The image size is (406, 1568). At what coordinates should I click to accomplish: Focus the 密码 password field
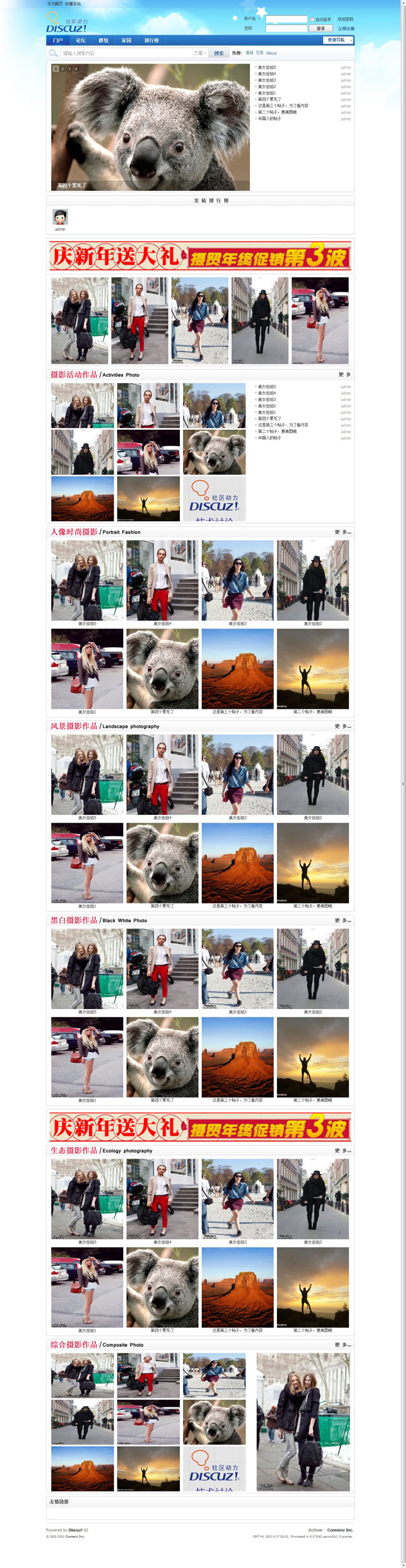click(x=287, y=28)
